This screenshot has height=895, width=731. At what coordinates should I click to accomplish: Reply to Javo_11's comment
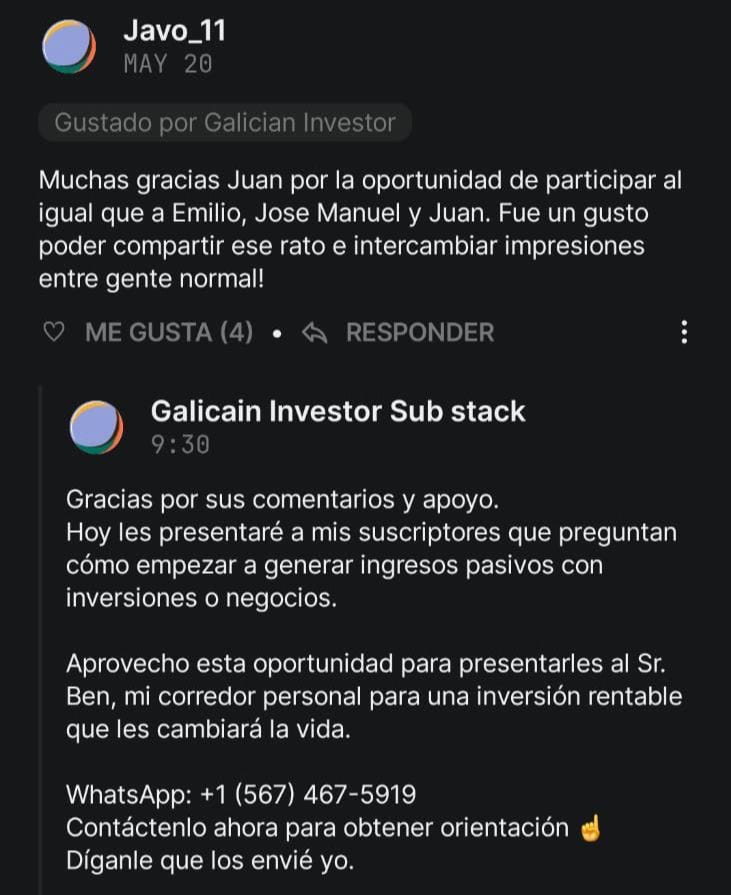397,333
